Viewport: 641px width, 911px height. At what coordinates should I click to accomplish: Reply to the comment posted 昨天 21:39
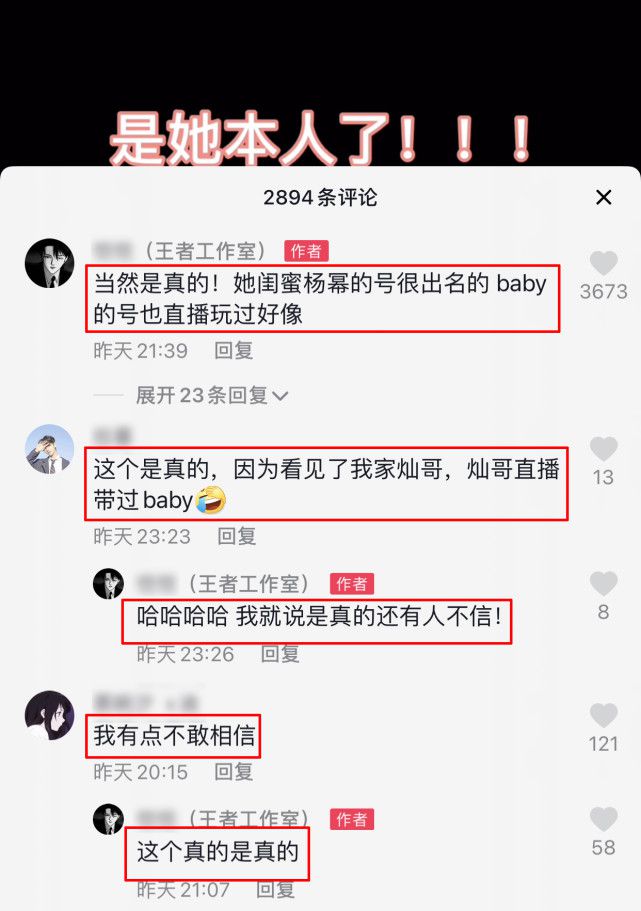coord(234,351)
